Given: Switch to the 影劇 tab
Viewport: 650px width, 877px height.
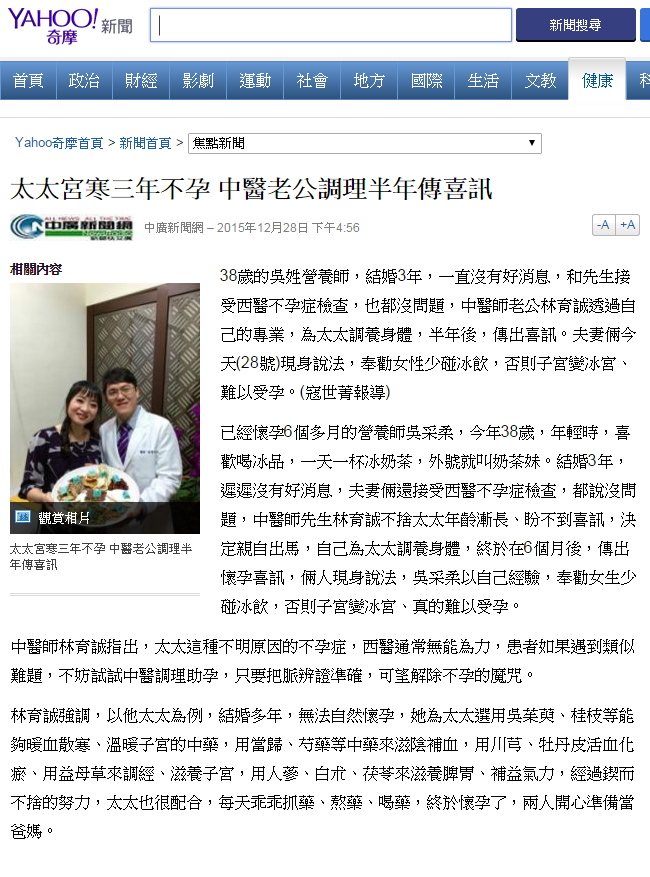Looking at the screenshot, I should point(198,81).
